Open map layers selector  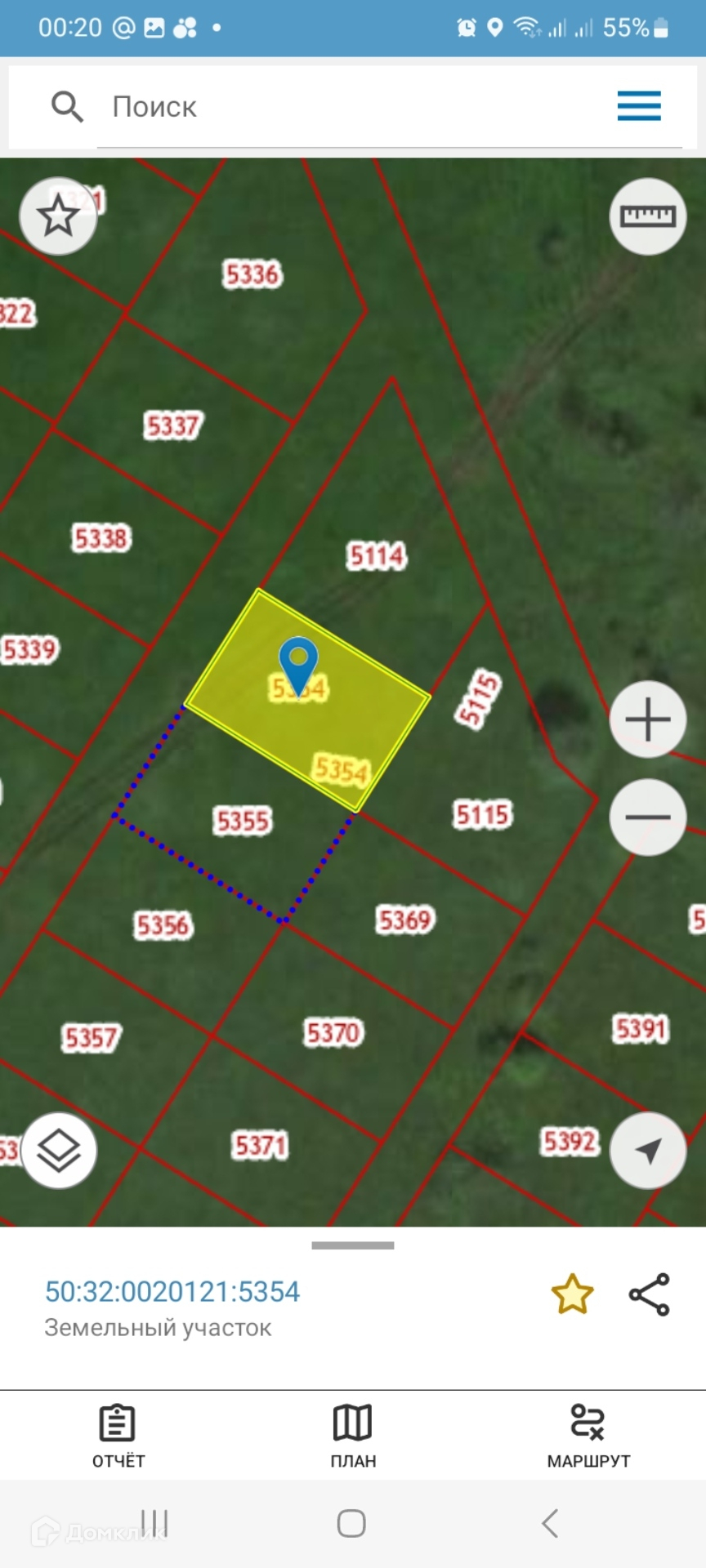59,1151
